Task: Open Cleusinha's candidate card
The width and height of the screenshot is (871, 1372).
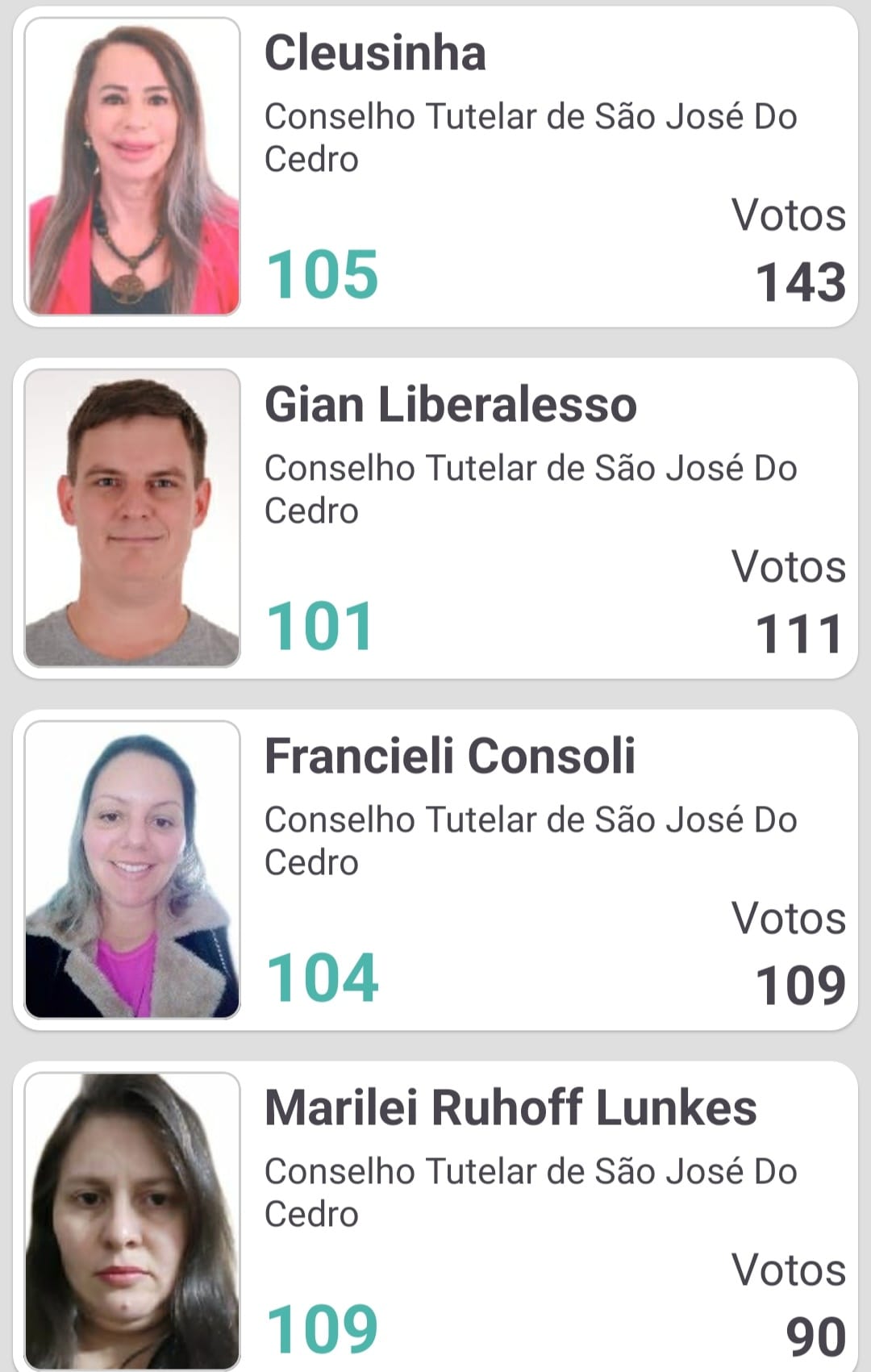Action: click(435, 167)
